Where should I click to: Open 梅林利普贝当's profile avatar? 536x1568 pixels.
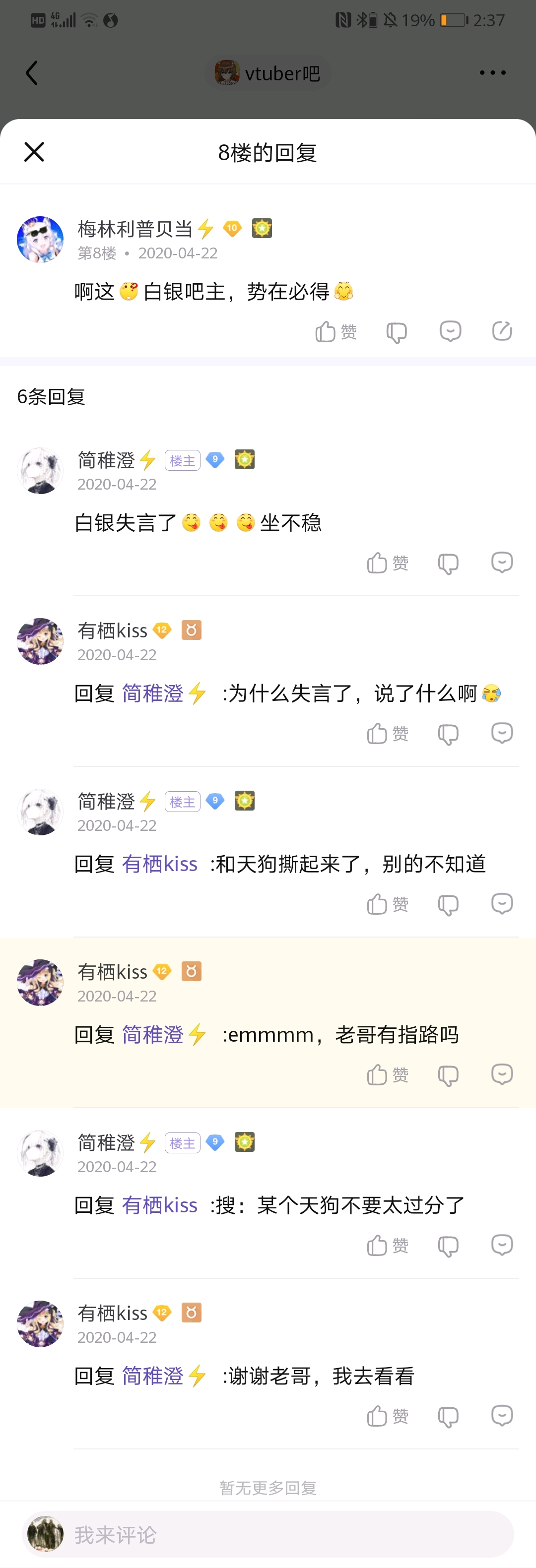pos(40,239)
